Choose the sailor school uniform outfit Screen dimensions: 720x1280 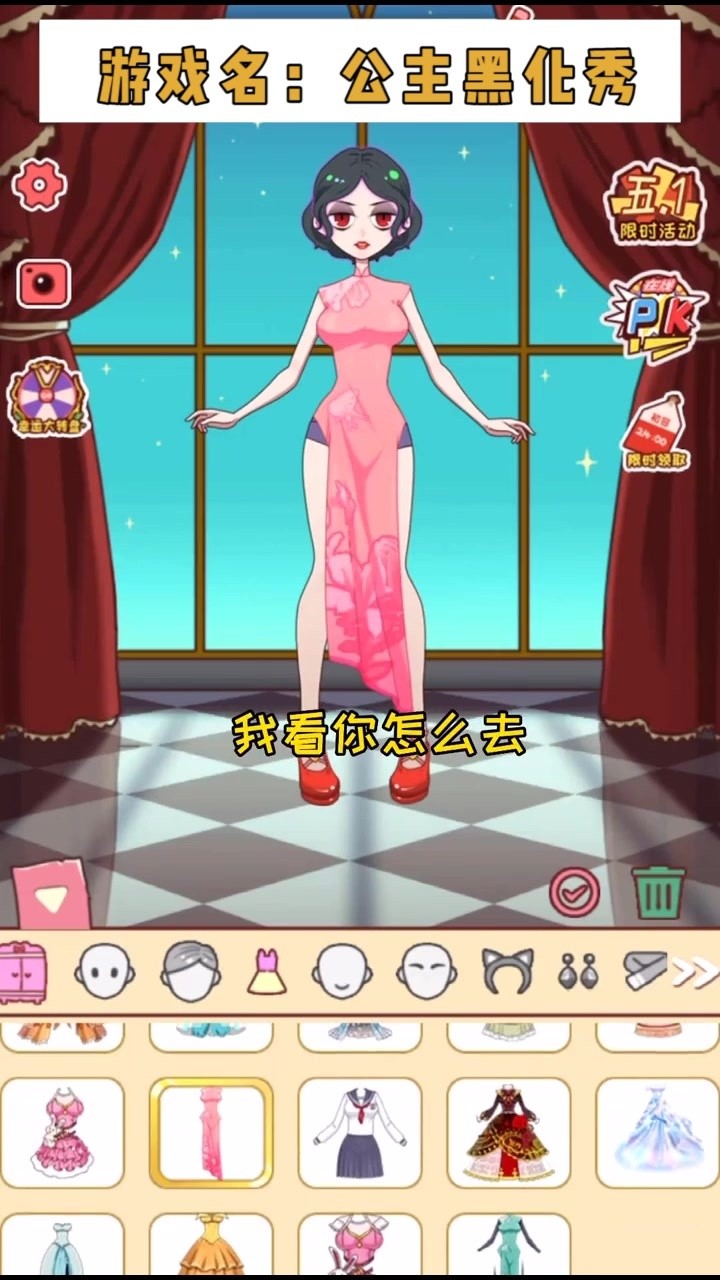360,1132
